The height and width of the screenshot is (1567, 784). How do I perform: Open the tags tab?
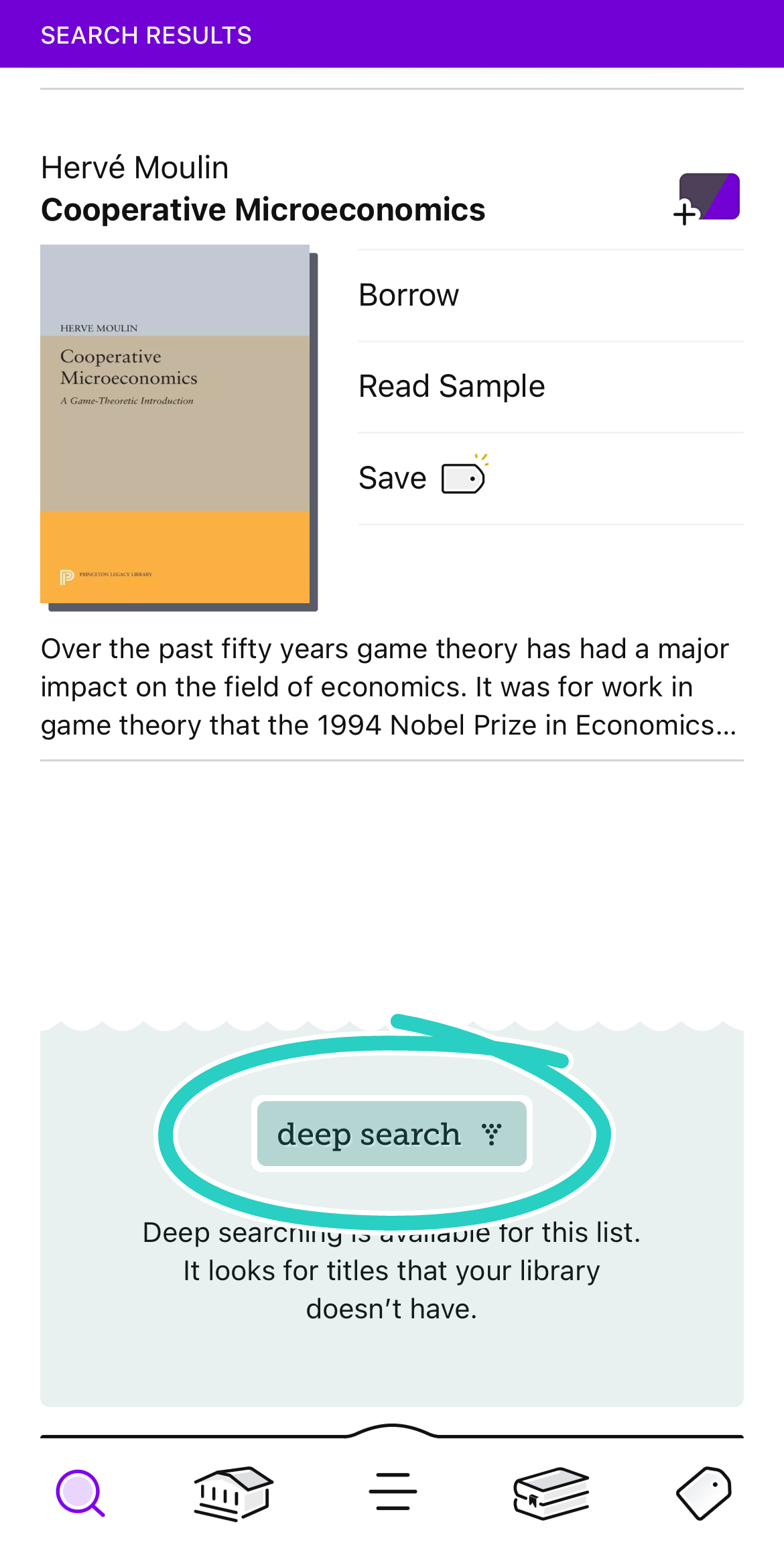[704, 1493]
